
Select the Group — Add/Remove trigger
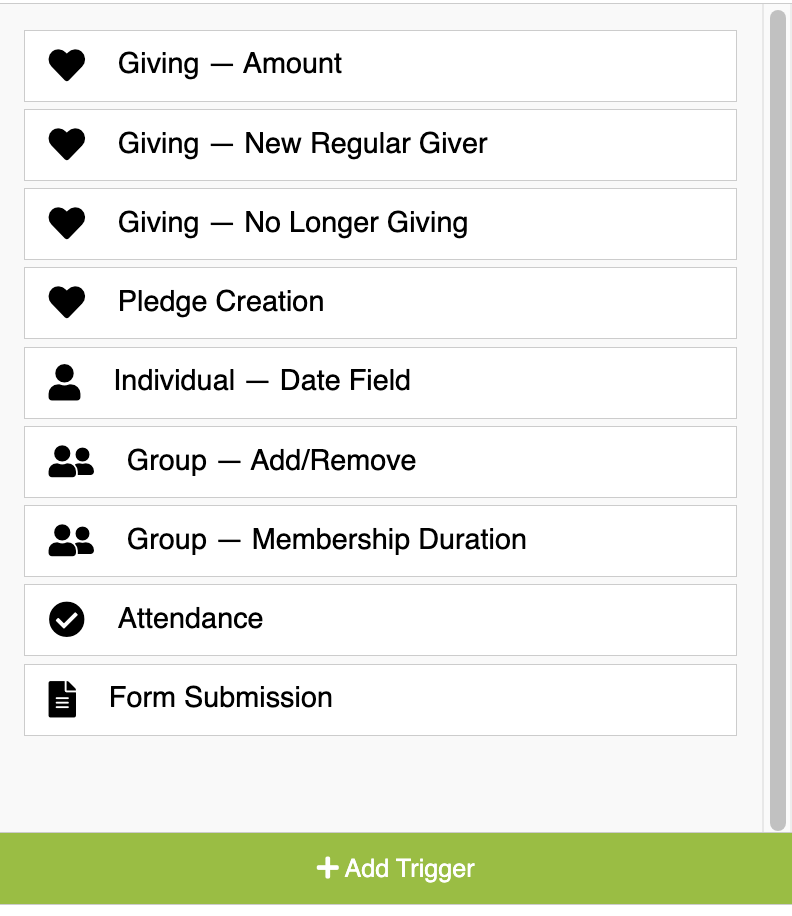pos(380,461)
